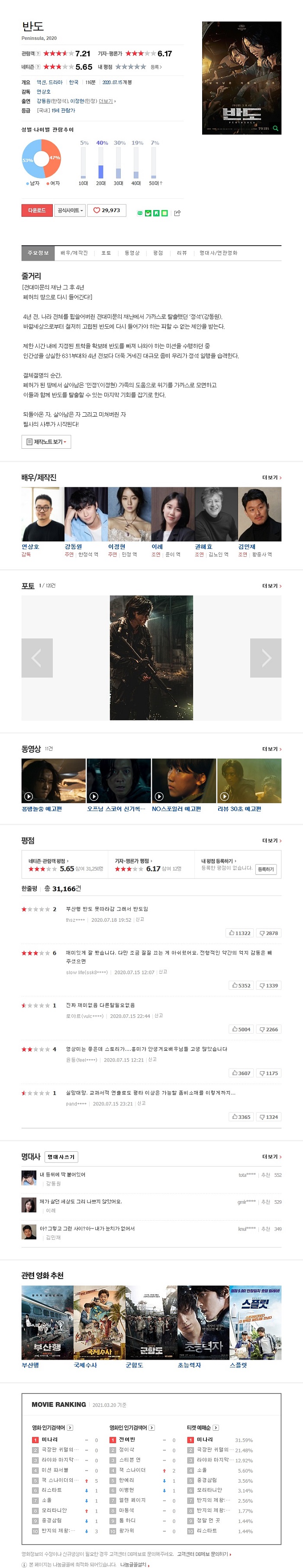Show next photo in 포토 gallery
Image resolution: width=303 pixels, height=1568 pixels.
coord(265,658)
